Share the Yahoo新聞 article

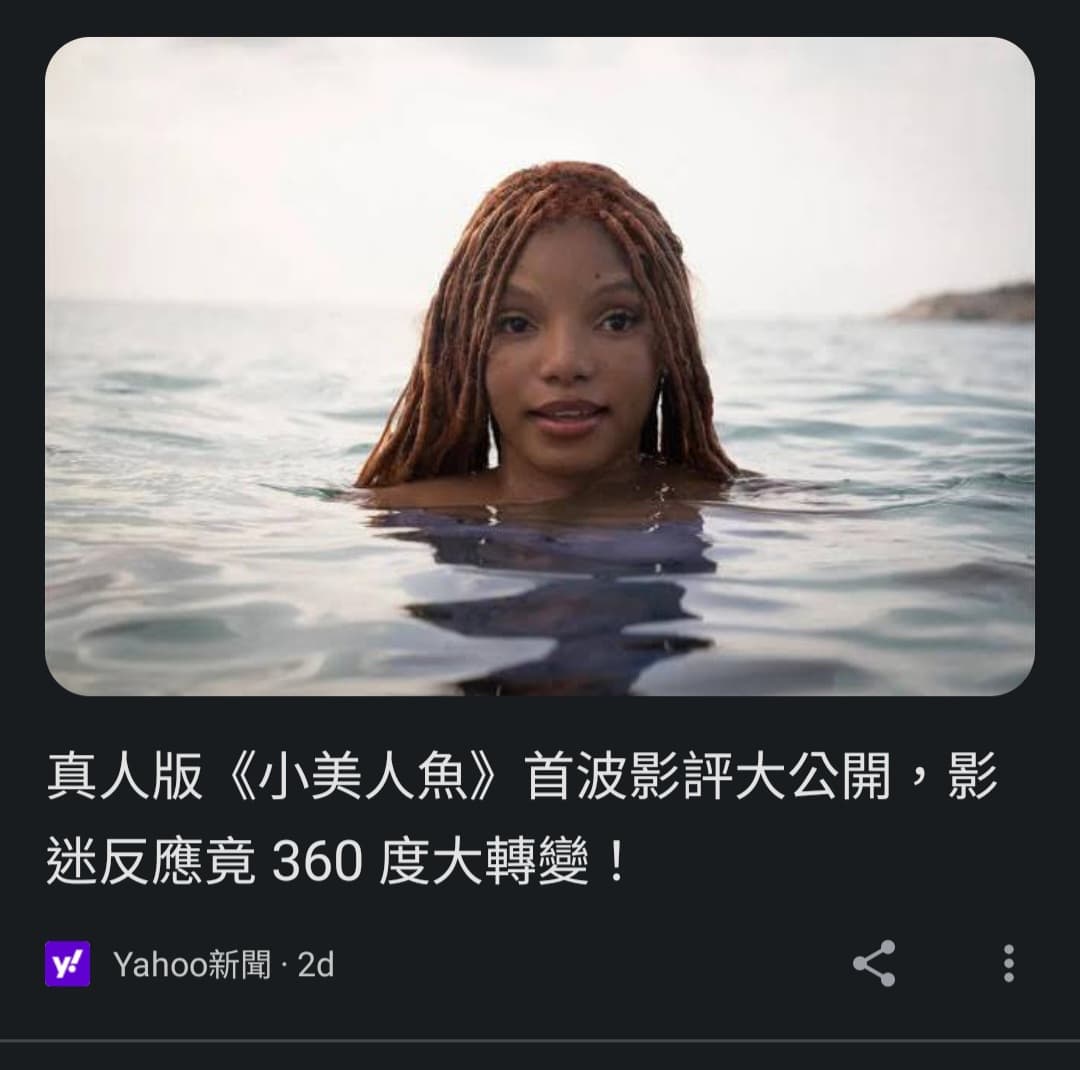pyautogui.click(x=874, y=964)
